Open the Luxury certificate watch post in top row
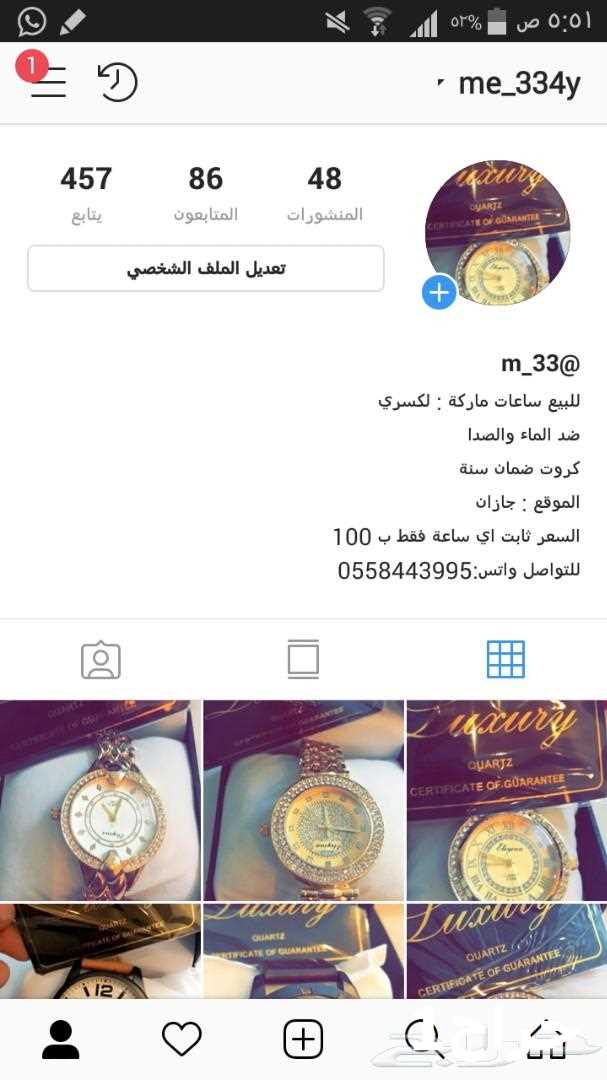 point(507,800)
